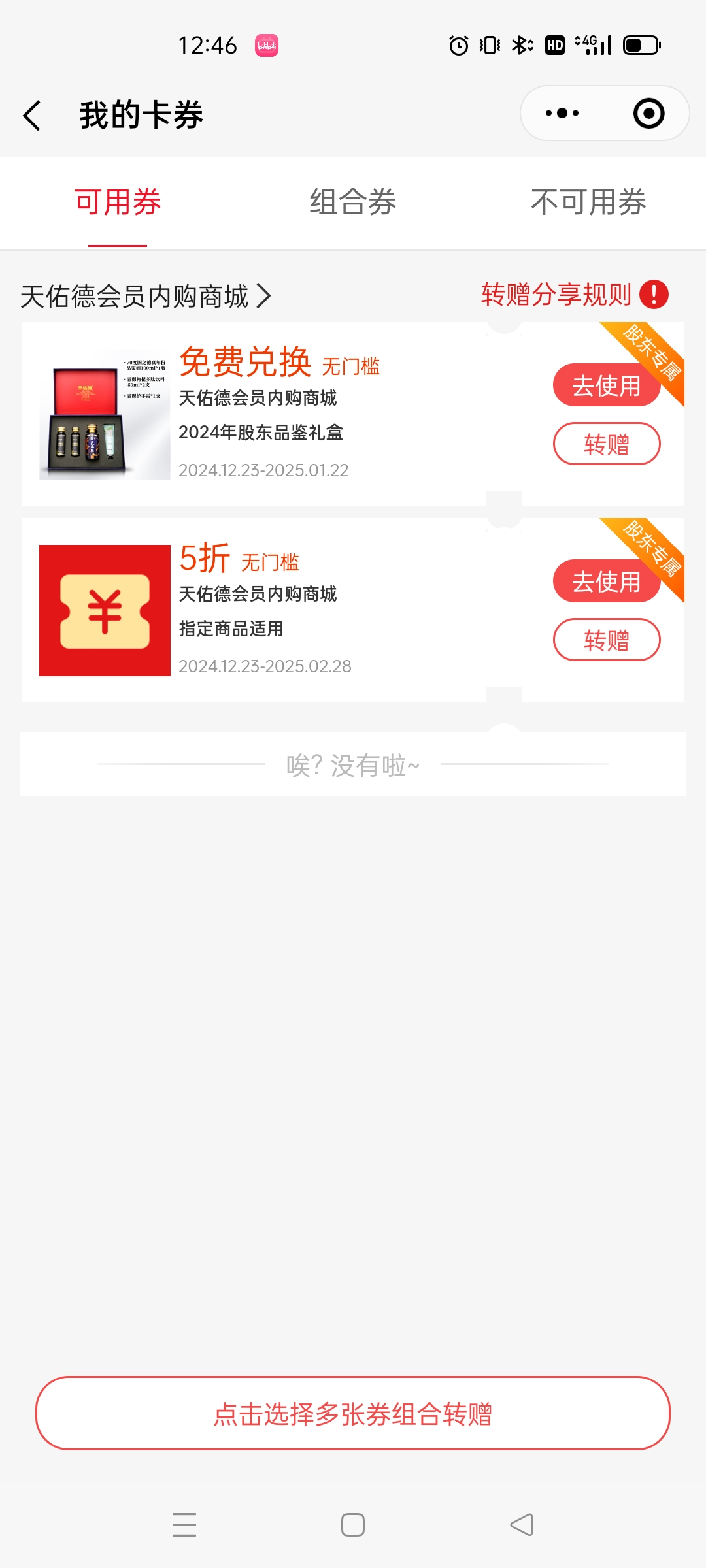The height and width of the screenshot is (1568, 706).
Task: Open the mini program more options menu
Action: (x=562, y=114)
